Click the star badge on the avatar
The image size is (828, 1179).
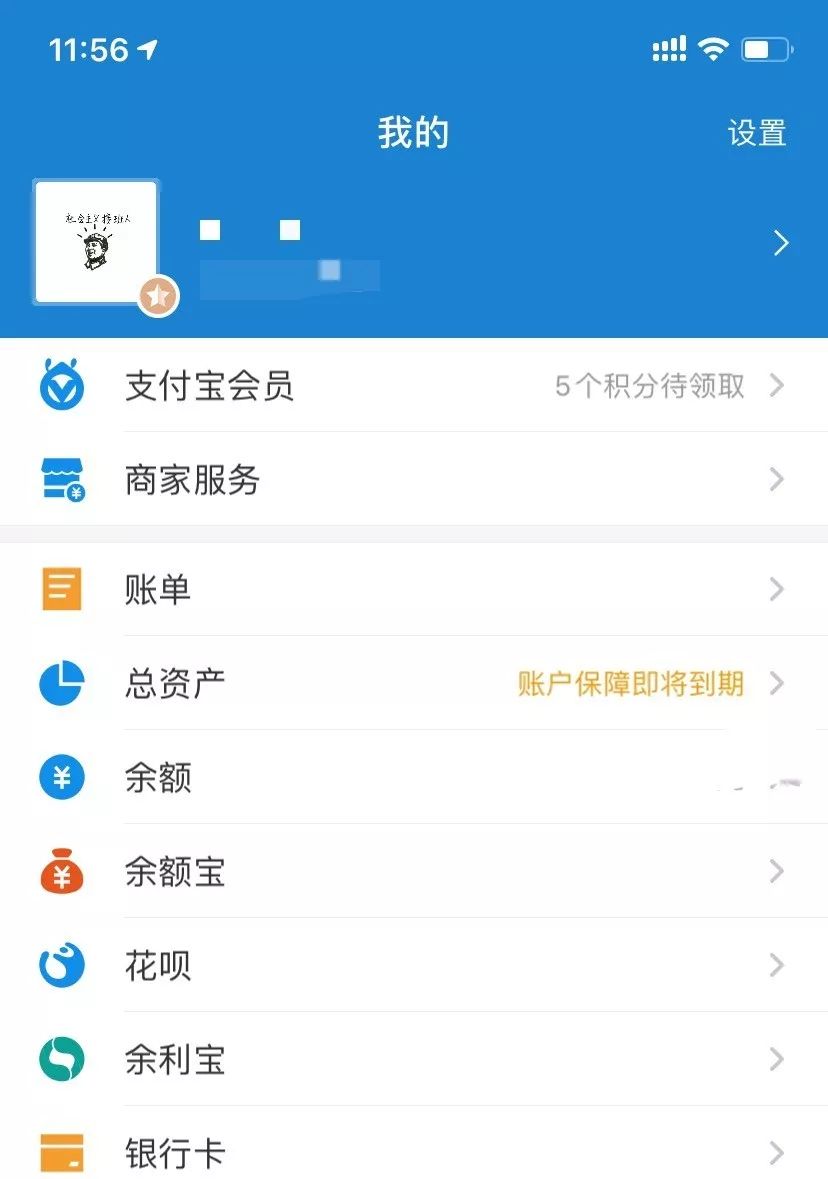coord(156,296)
